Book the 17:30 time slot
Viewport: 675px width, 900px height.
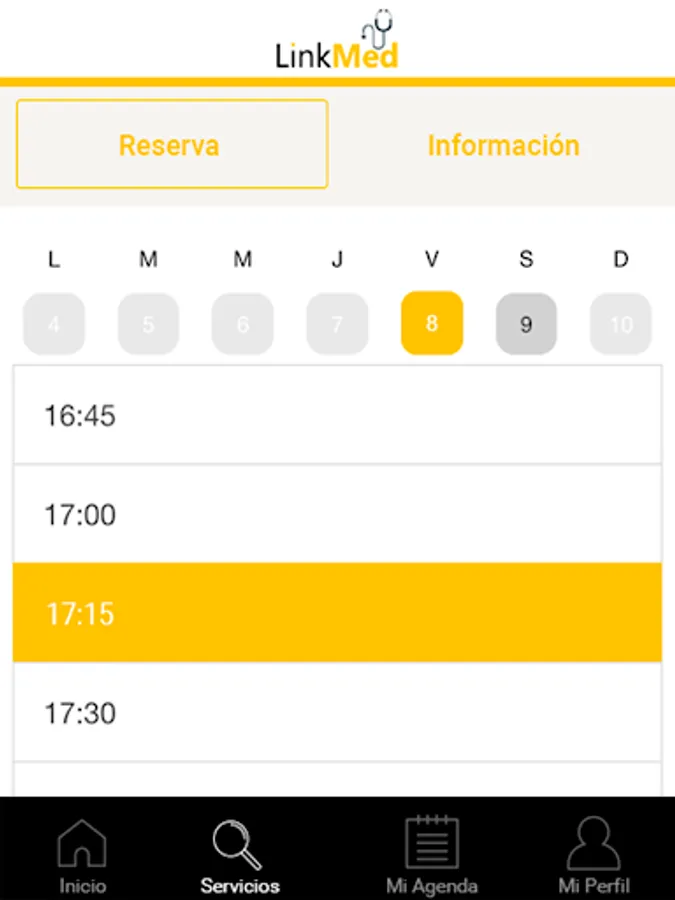(x=337, y=712)
